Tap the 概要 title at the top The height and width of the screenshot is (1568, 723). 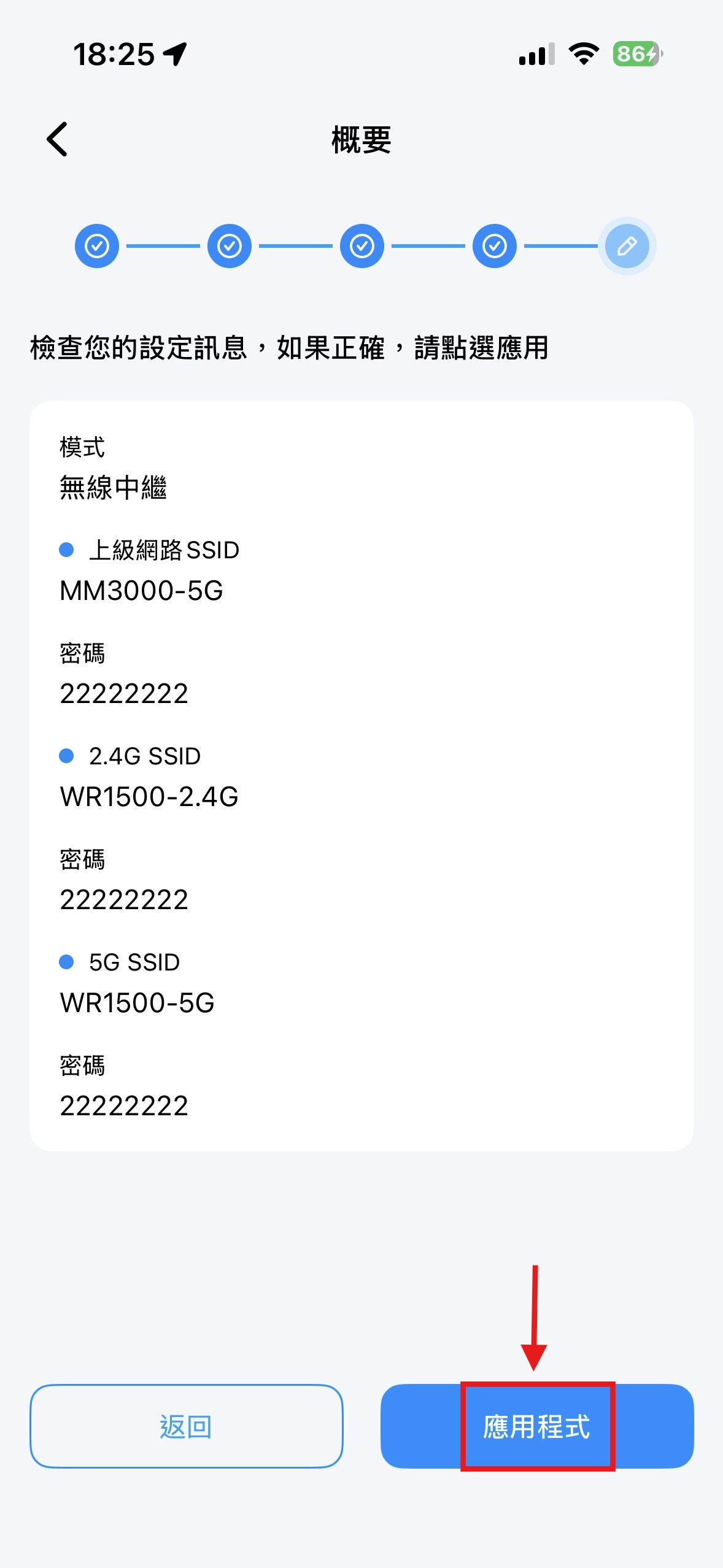[361, 139]
